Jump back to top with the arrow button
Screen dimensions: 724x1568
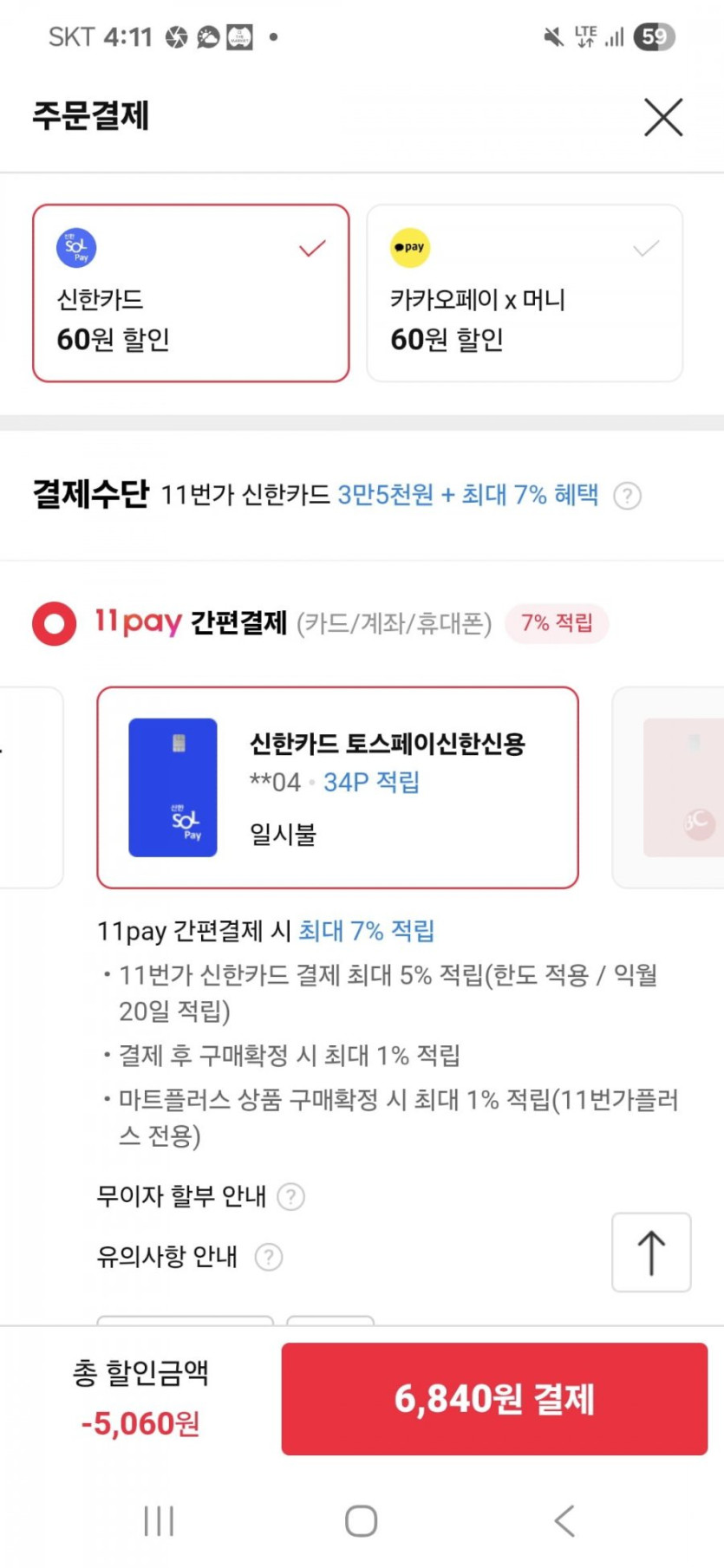[x=651, y=1252]
